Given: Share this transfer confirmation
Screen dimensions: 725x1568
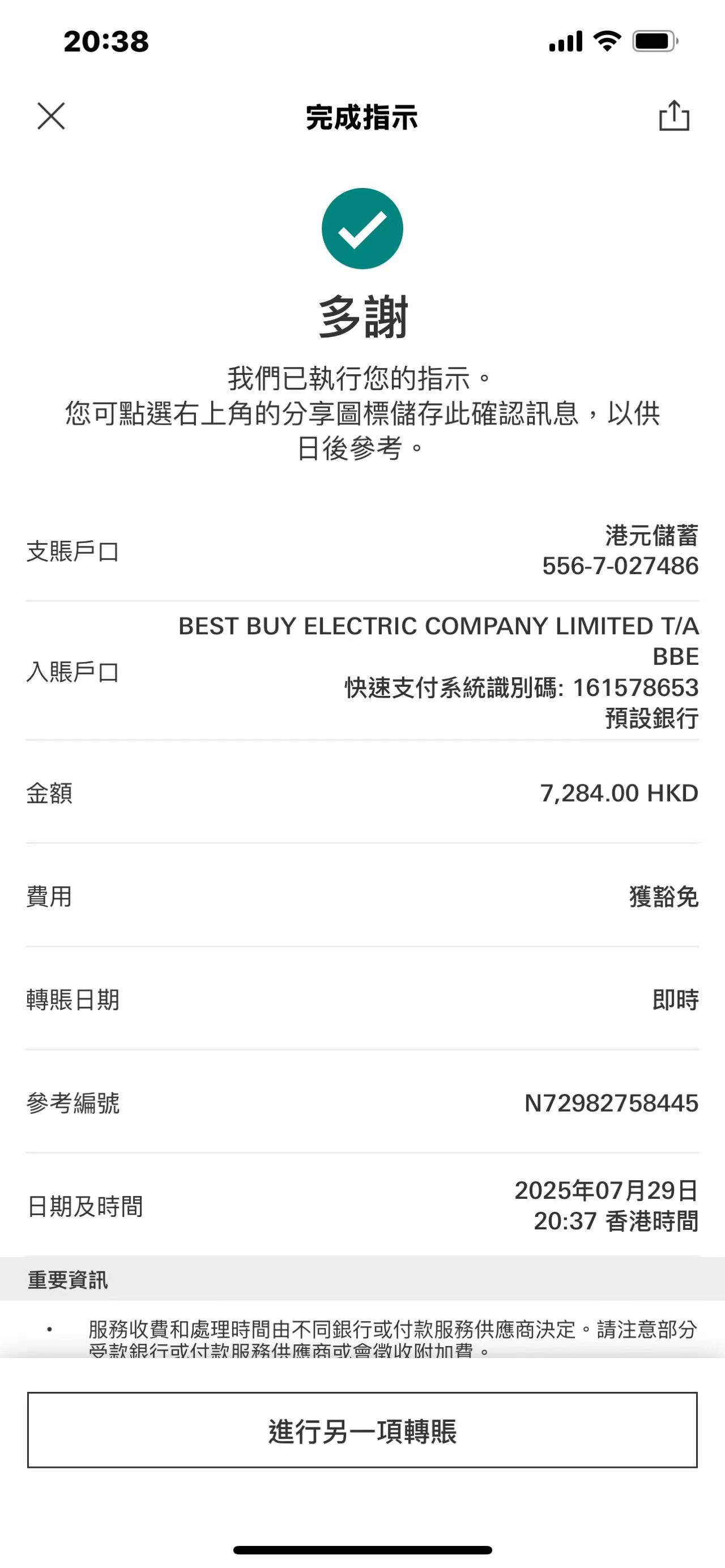Looking at the screenshot, I should coord(674,116).
